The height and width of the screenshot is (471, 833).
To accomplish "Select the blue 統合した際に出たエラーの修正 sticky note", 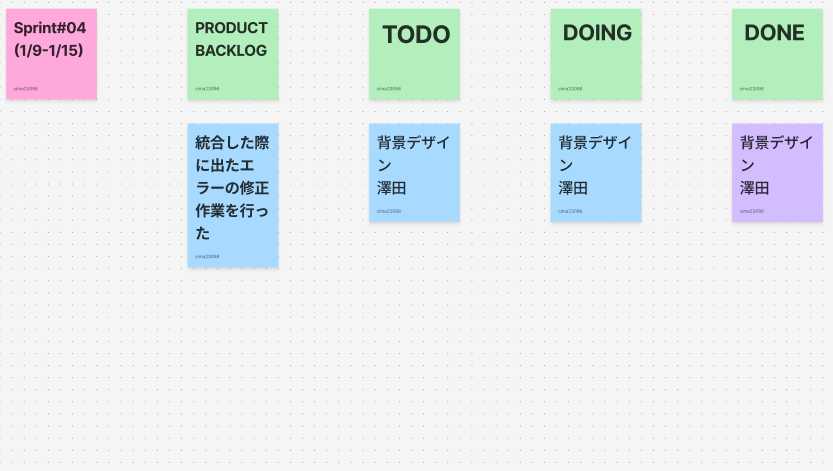I will pos(233,195).
